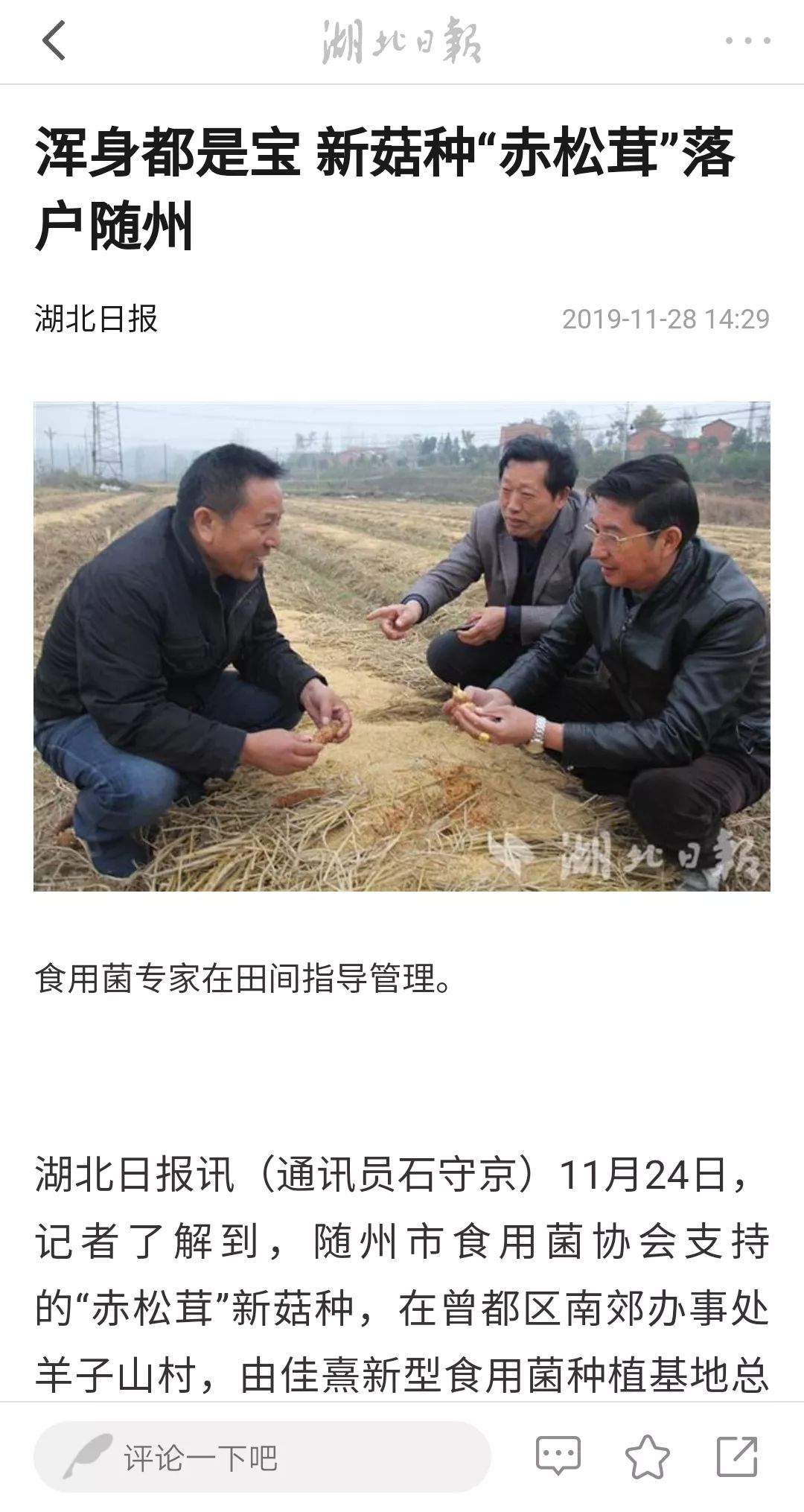Tap the 评论一下吧 comment input box
Image resolution: width=804 pixels, height=1512 pixels.
(x=262, y=1457)
